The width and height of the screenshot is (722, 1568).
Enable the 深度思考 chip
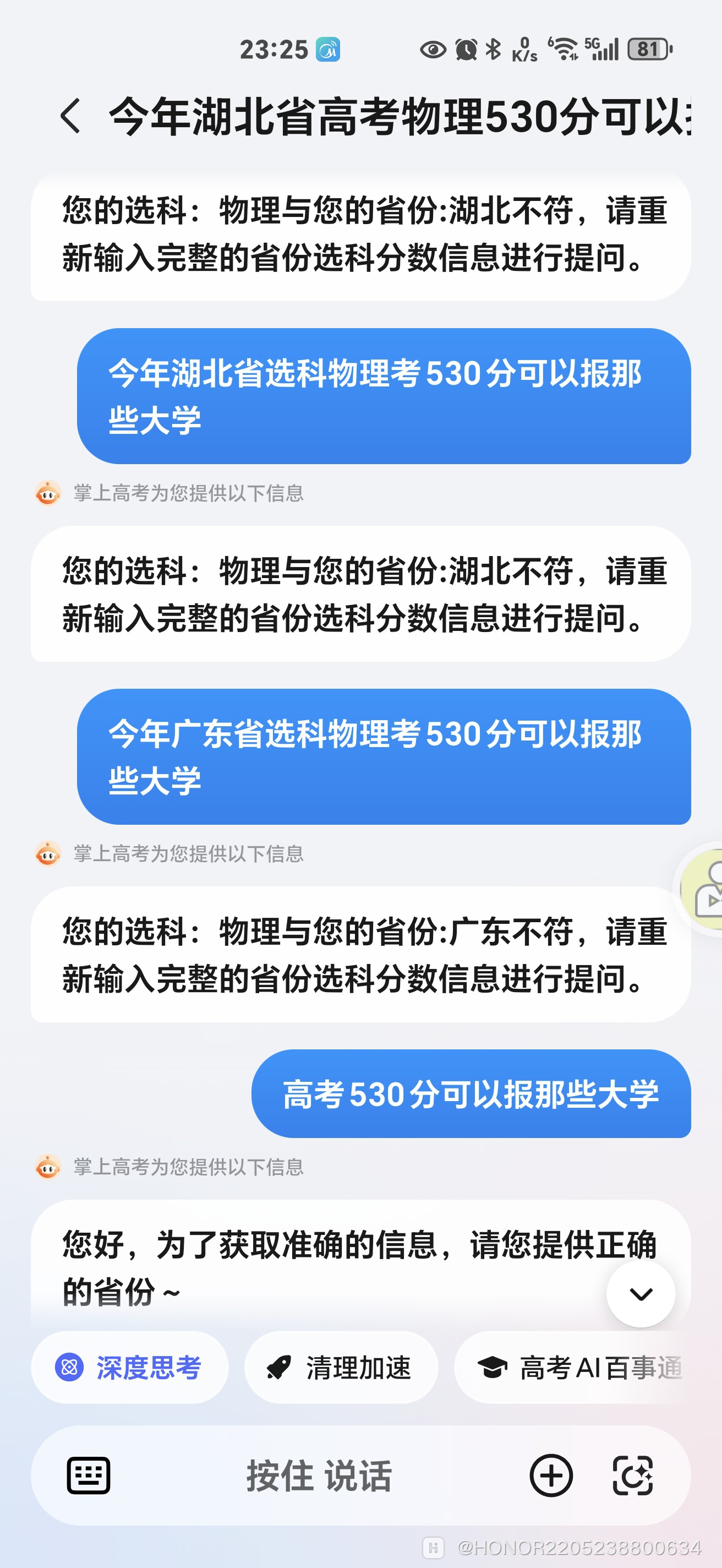[x=129, y=1368]
